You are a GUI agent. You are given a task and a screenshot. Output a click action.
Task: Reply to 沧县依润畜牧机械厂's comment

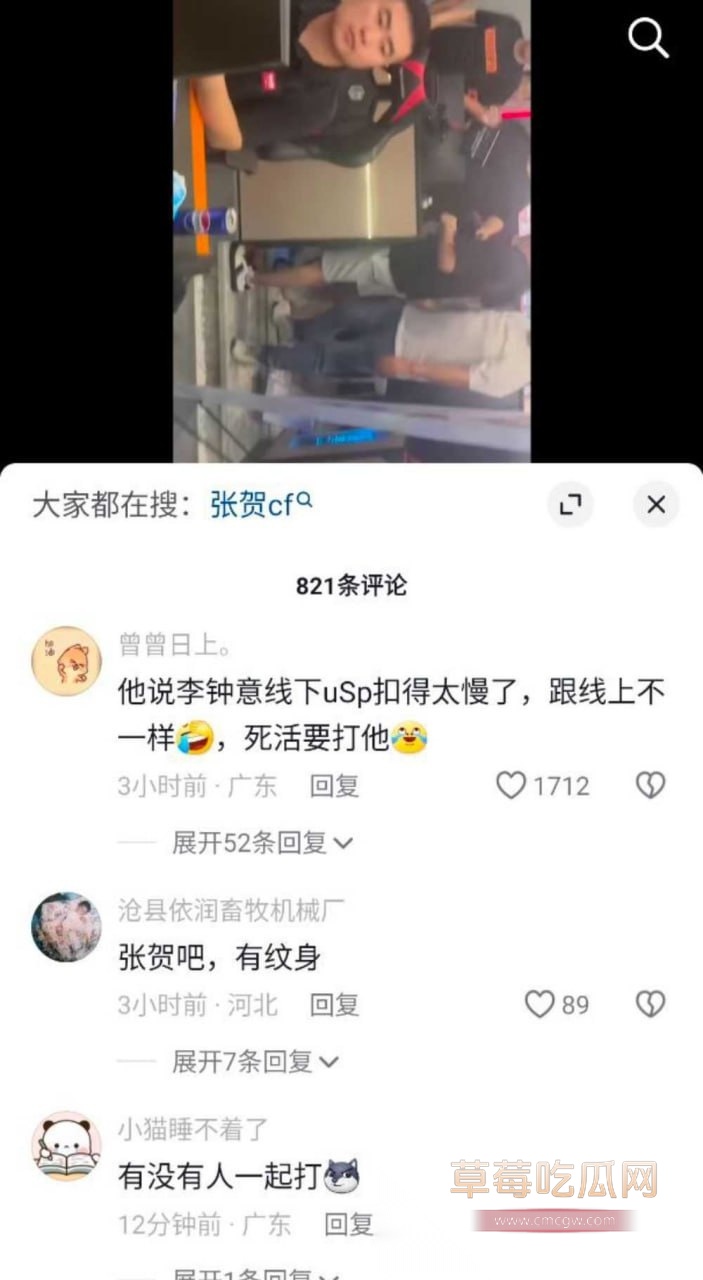(x=334, y=1004)
